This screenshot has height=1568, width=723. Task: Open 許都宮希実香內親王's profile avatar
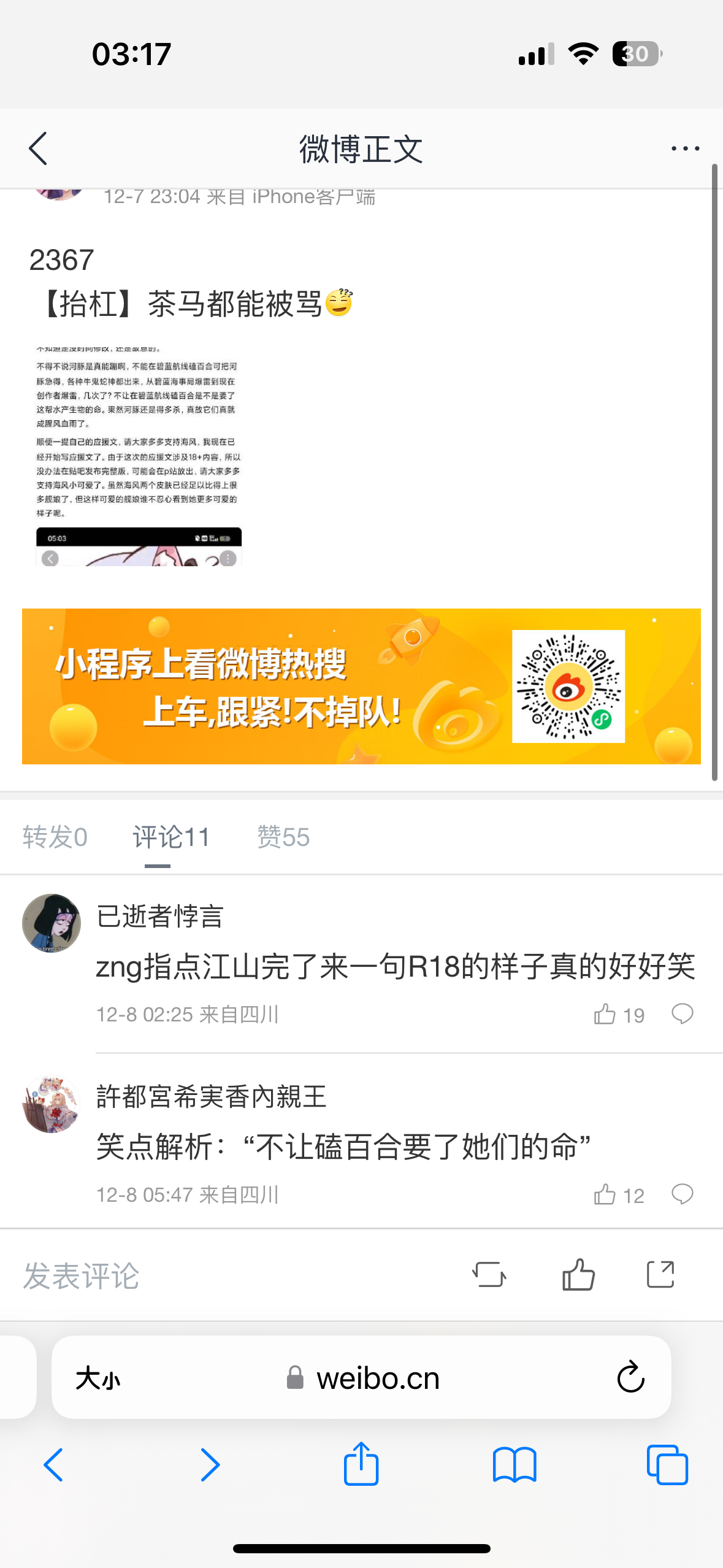click(x=52, y=1104)
